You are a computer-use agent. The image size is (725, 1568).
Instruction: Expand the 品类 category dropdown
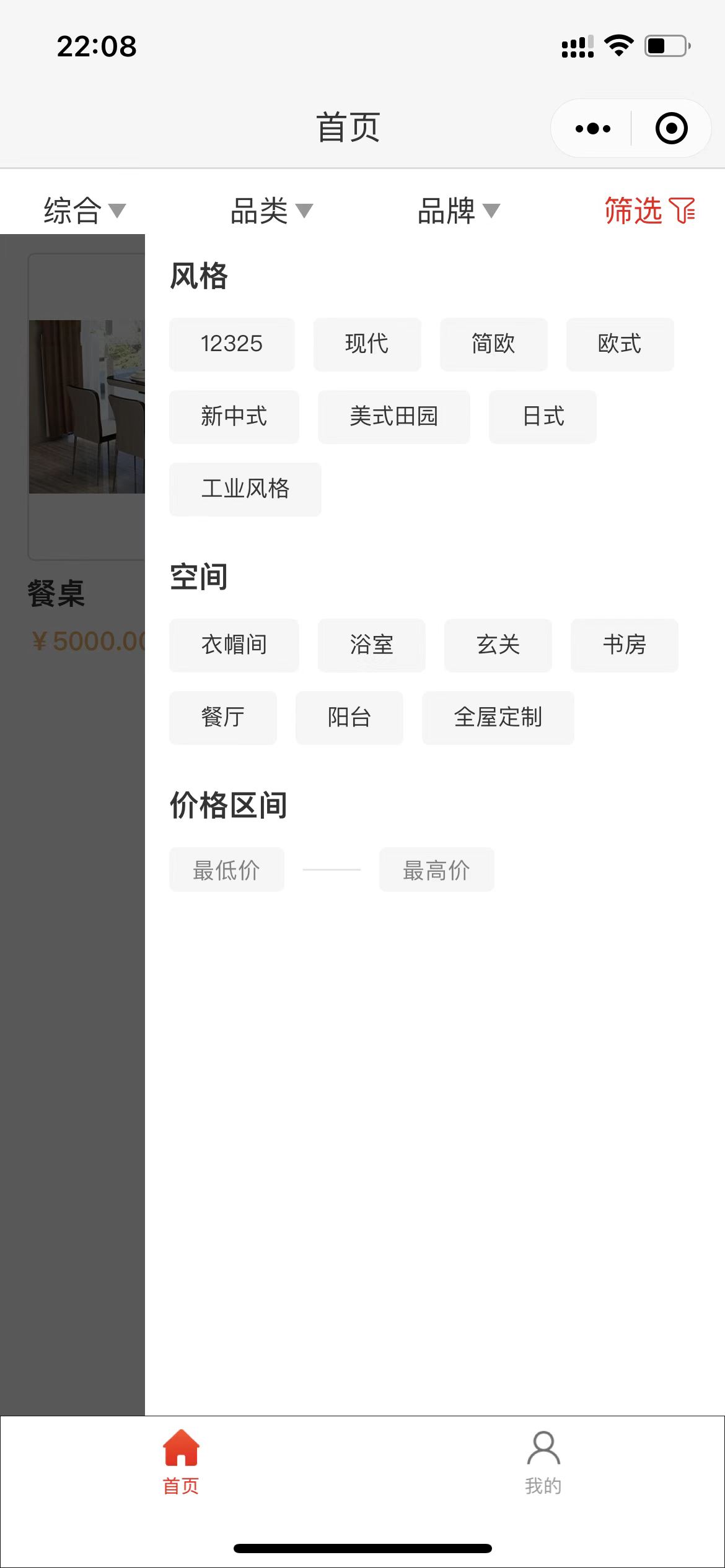point(271,211)
